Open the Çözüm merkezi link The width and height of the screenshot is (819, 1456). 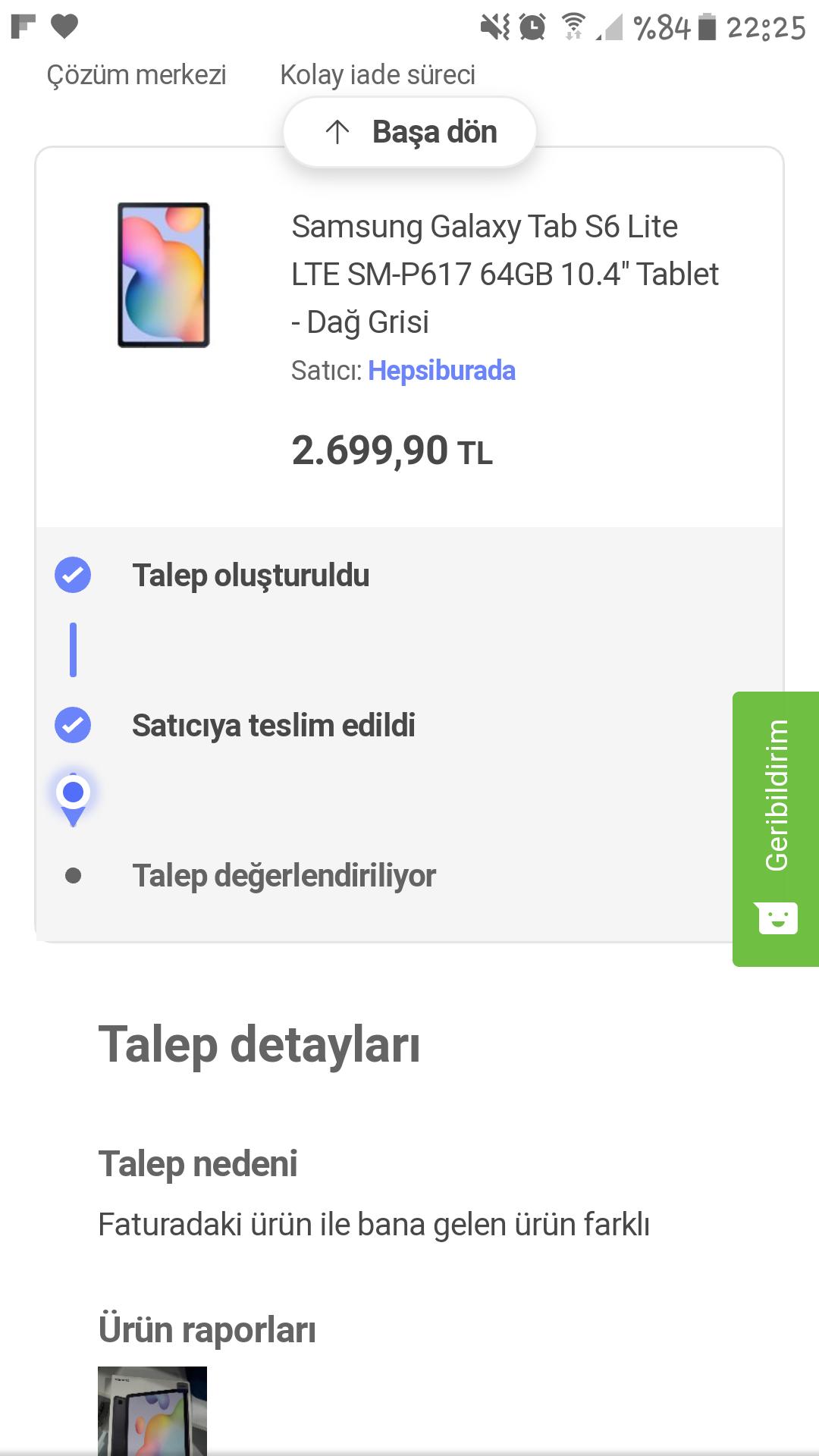point(136,75)
